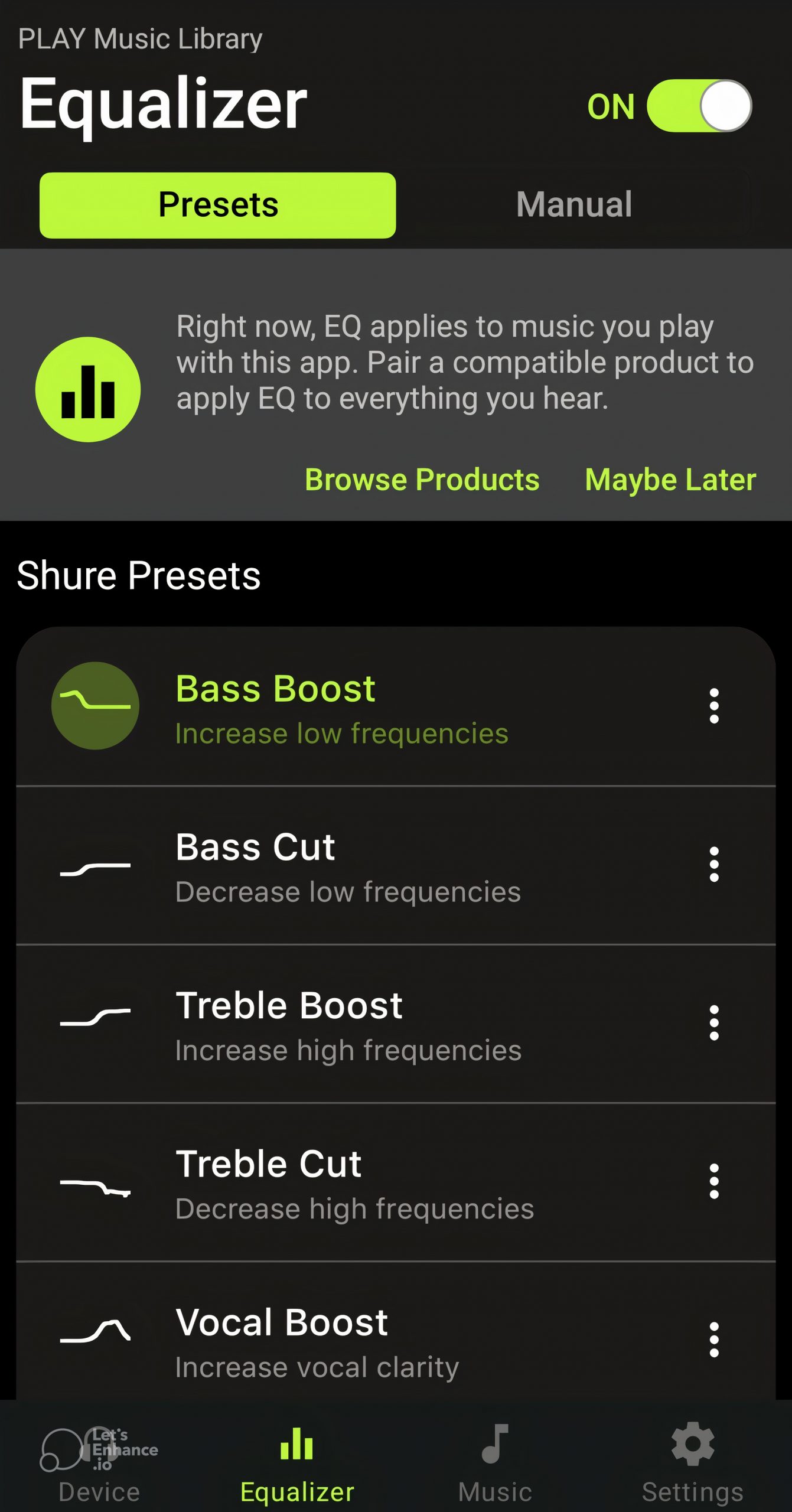
Task: Turn off the Equalizer ON switch
Action: [x=699, y=106]
